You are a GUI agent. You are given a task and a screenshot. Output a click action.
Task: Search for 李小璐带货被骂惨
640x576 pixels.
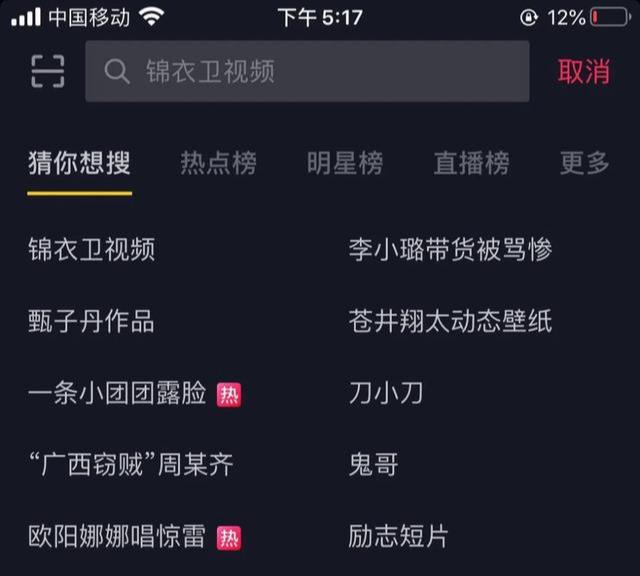coord(450,249)
